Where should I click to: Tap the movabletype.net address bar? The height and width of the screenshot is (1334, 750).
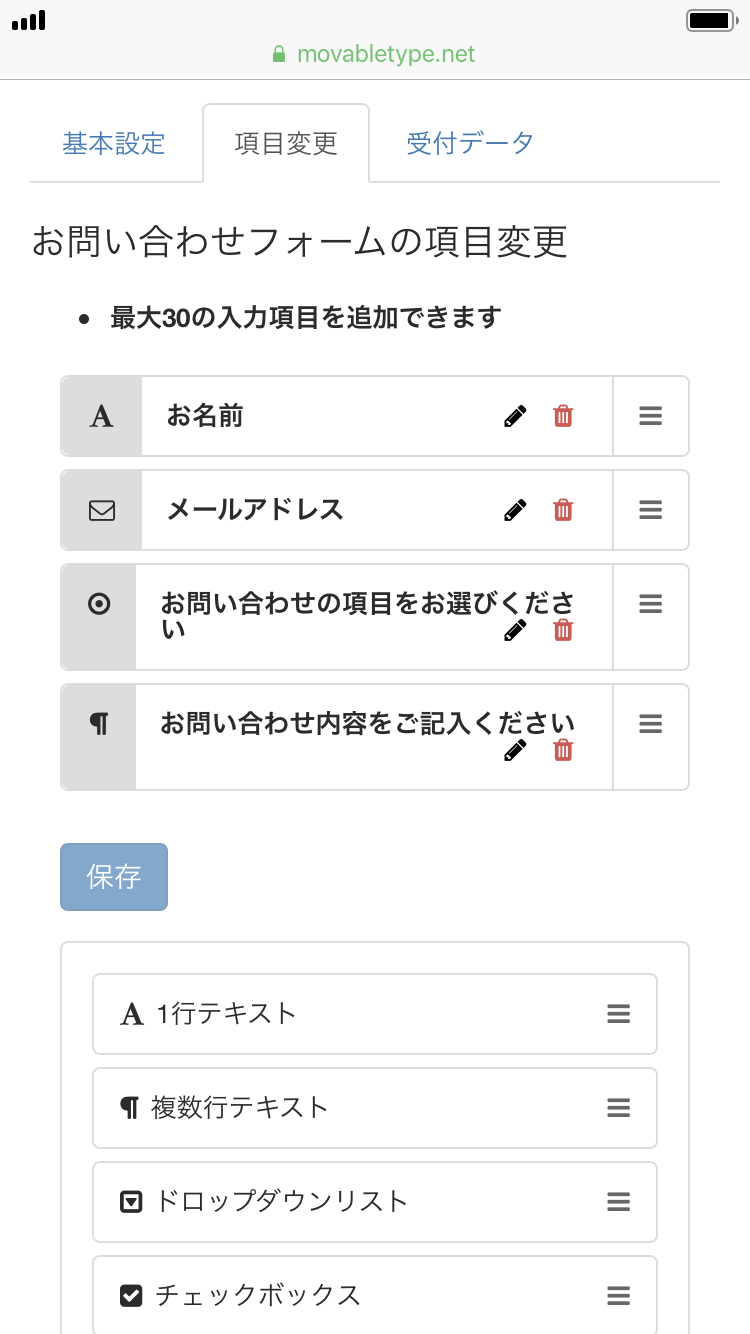pyautogui.click(x=375, y=54)
